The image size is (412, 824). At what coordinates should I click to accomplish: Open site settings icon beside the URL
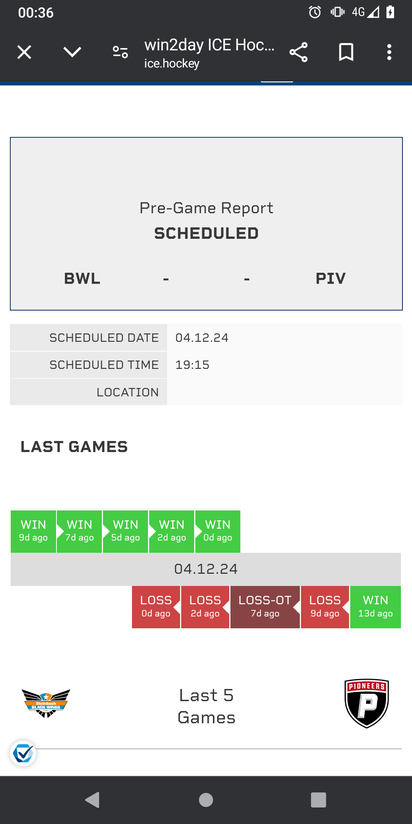[x=120, y=52]
